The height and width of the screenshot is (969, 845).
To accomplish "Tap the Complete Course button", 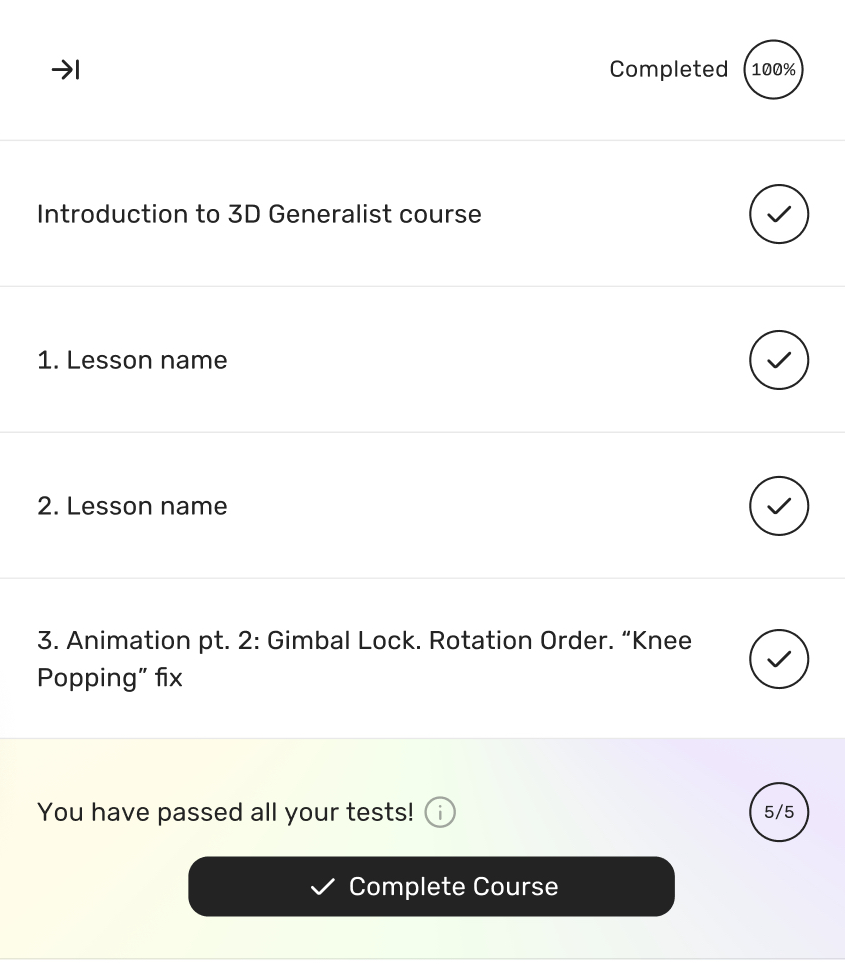I will 431,886.
